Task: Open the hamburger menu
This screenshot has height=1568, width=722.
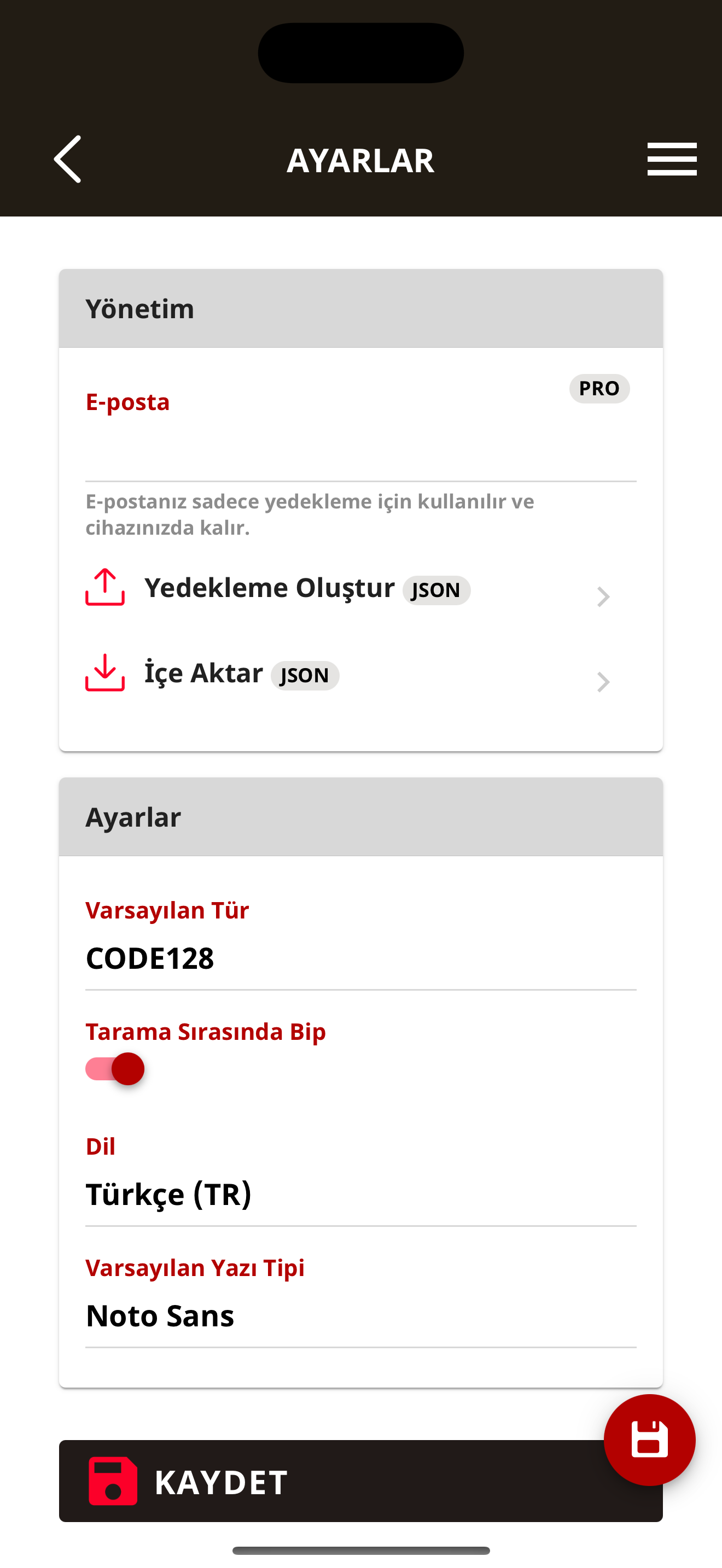Action: point(672,160)
